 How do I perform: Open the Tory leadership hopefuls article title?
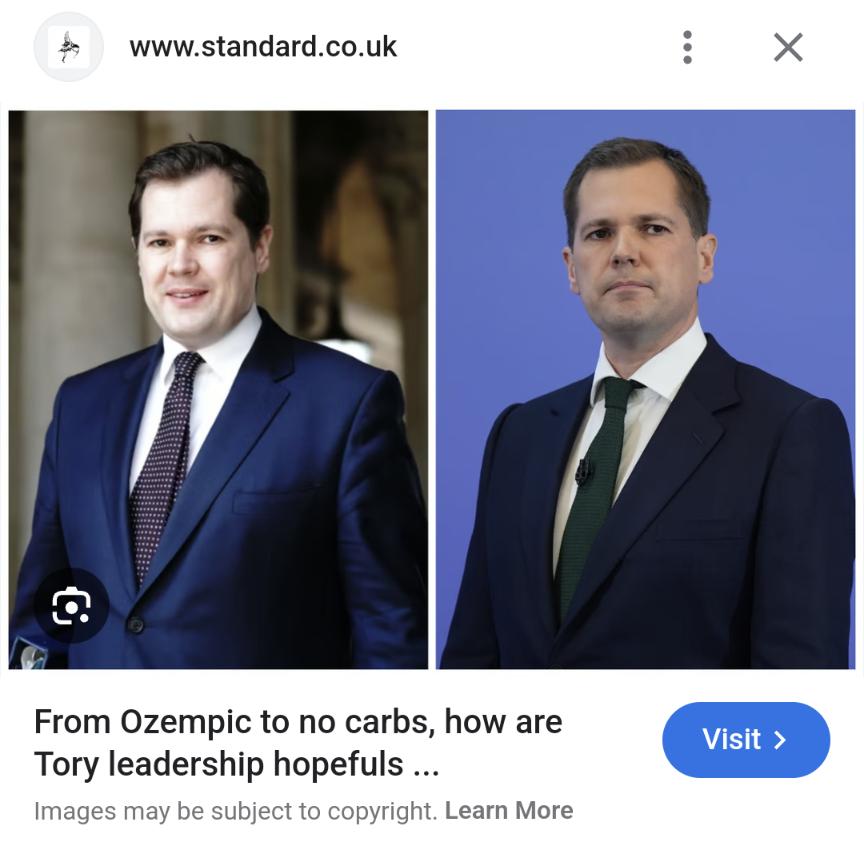[x=298, y=742]
